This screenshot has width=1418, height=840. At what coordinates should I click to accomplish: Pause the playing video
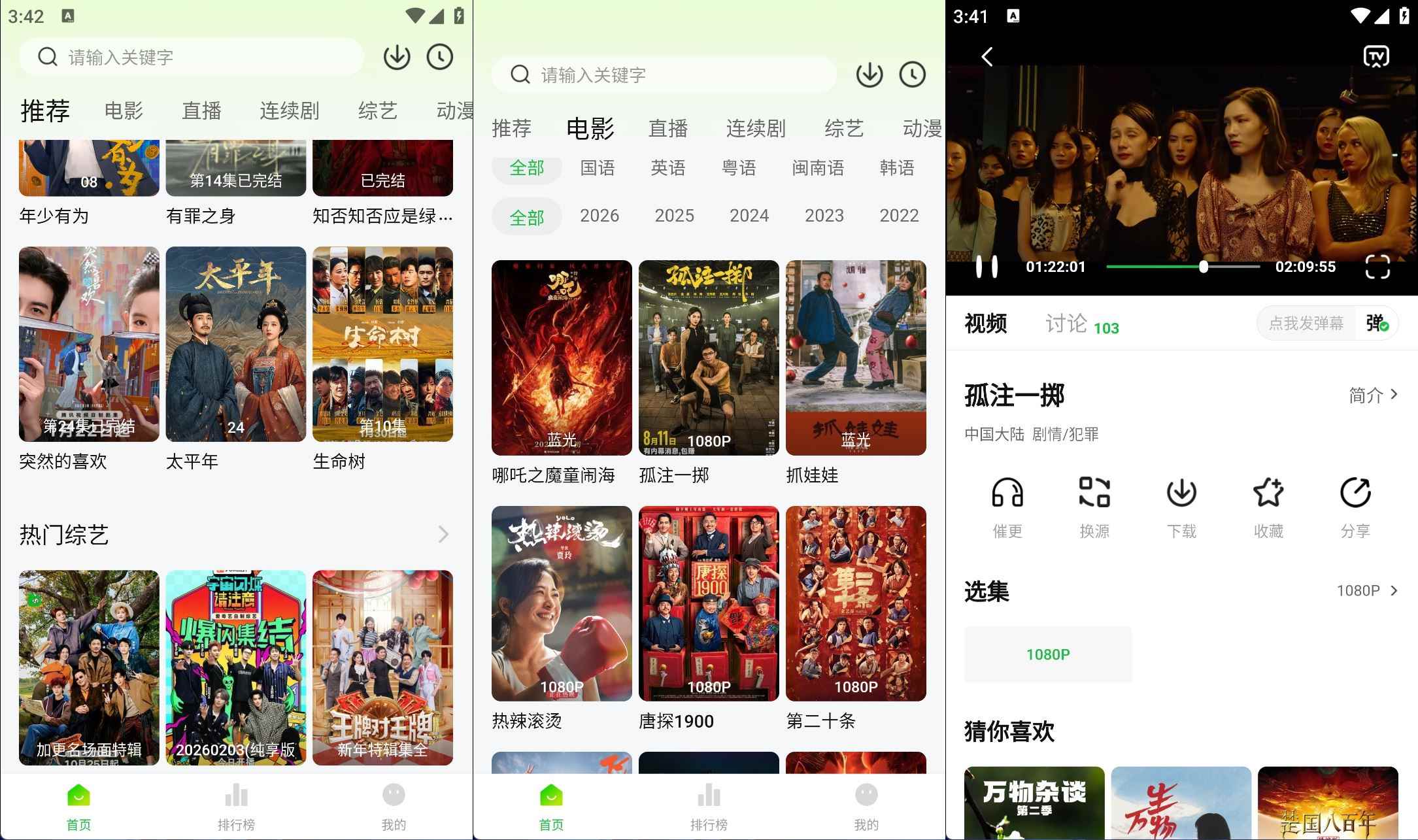click(x=987, y=267)
